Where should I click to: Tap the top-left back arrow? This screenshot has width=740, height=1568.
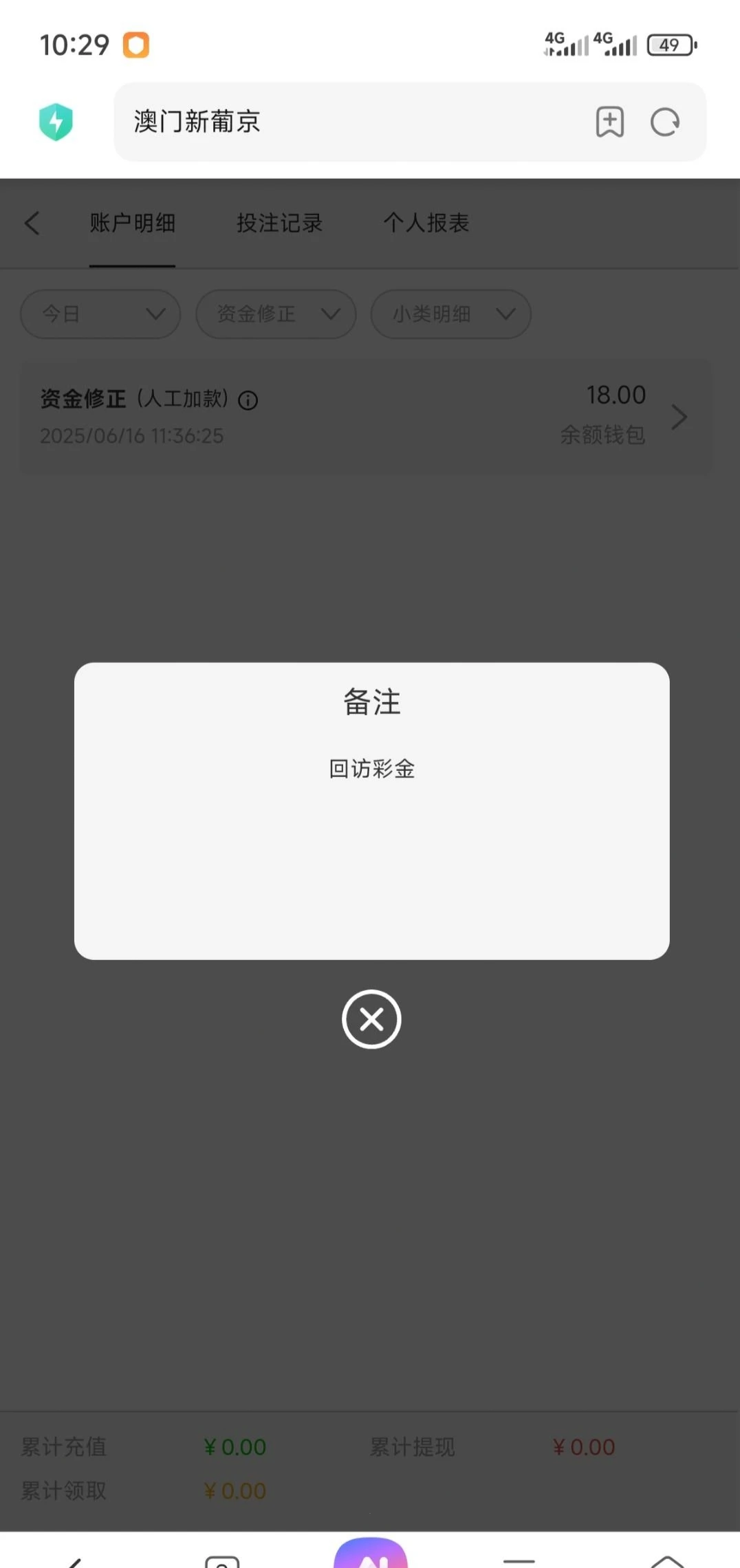point(32,223)
